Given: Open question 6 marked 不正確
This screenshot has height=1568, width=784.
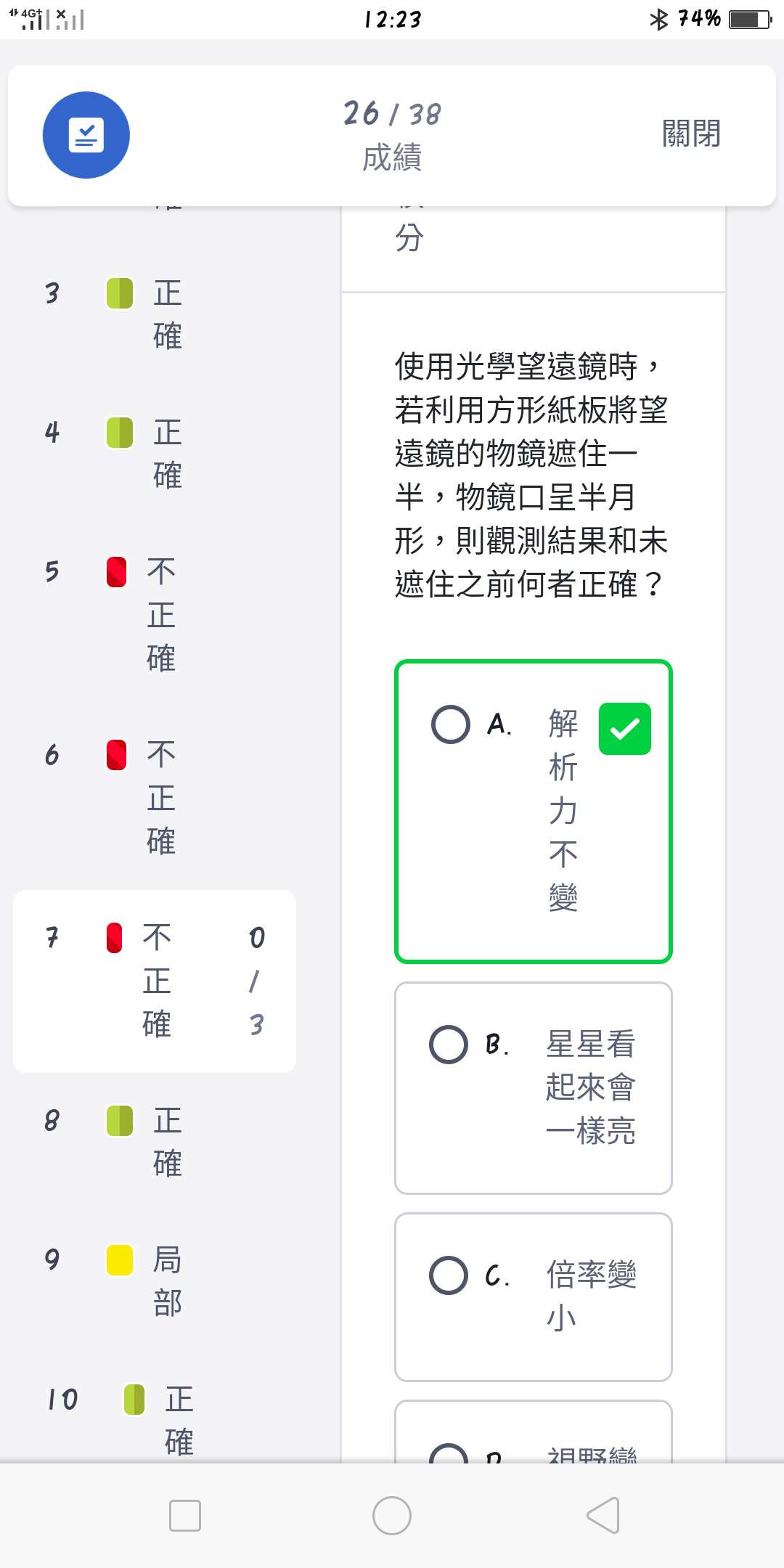Looking at the screenshot, I should (x=154, y=797).
